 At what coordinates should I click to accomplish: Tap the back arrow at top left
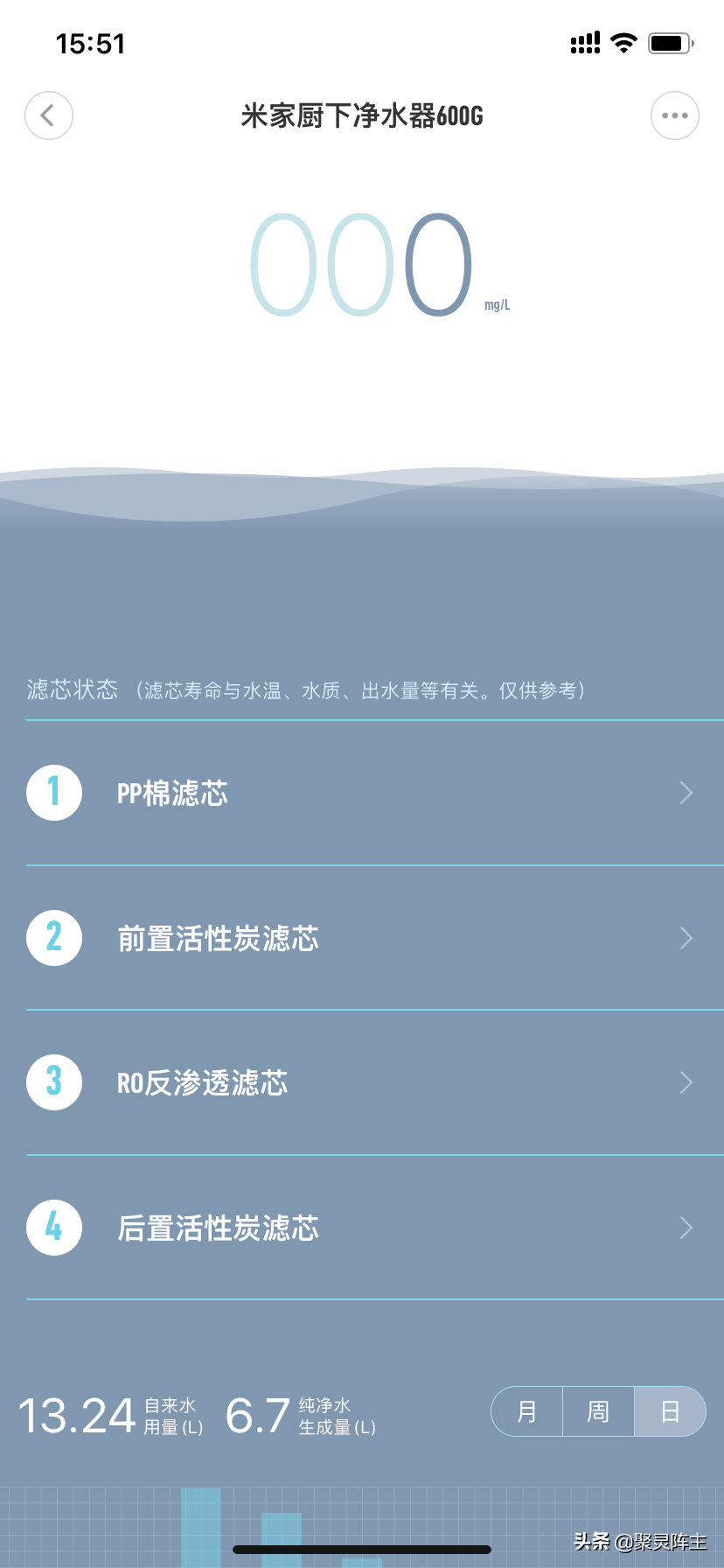click(48, 115)
